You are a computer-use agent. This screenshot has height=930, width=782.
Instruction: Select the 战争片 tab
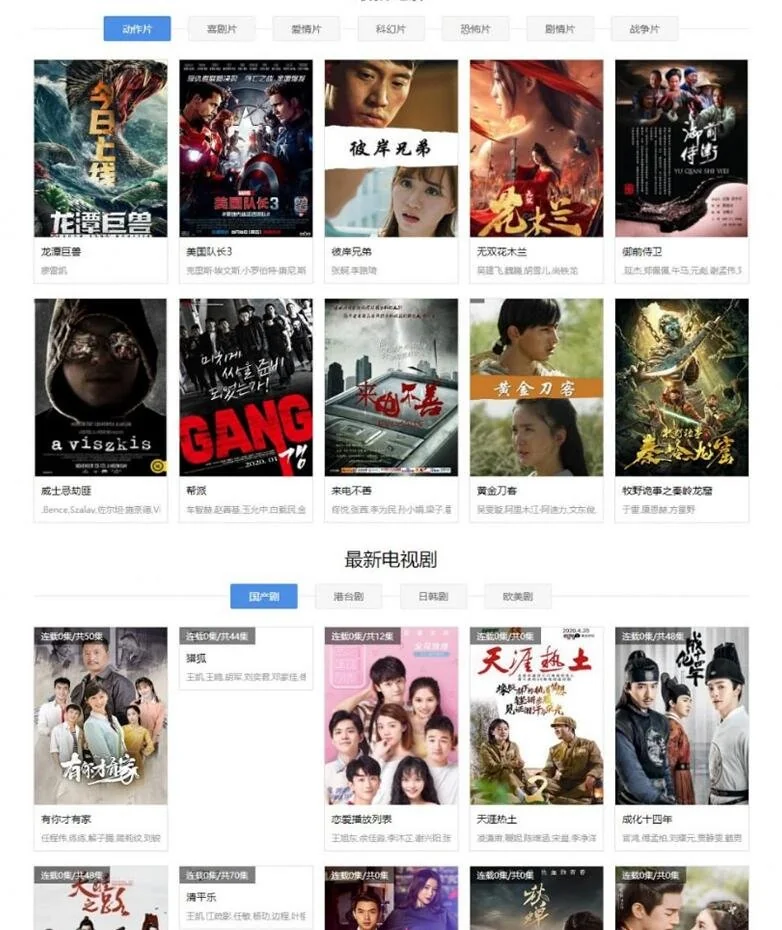[x=644, y=29]
